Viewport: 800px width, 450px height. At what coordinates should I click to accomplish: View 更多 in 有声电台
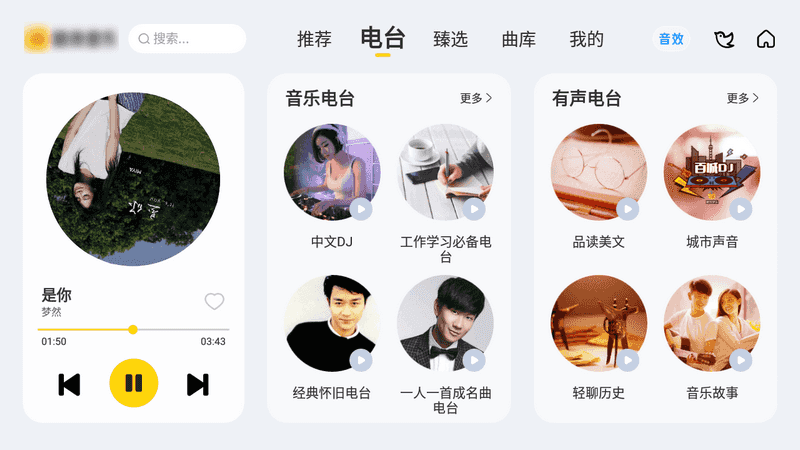[742, 98]
